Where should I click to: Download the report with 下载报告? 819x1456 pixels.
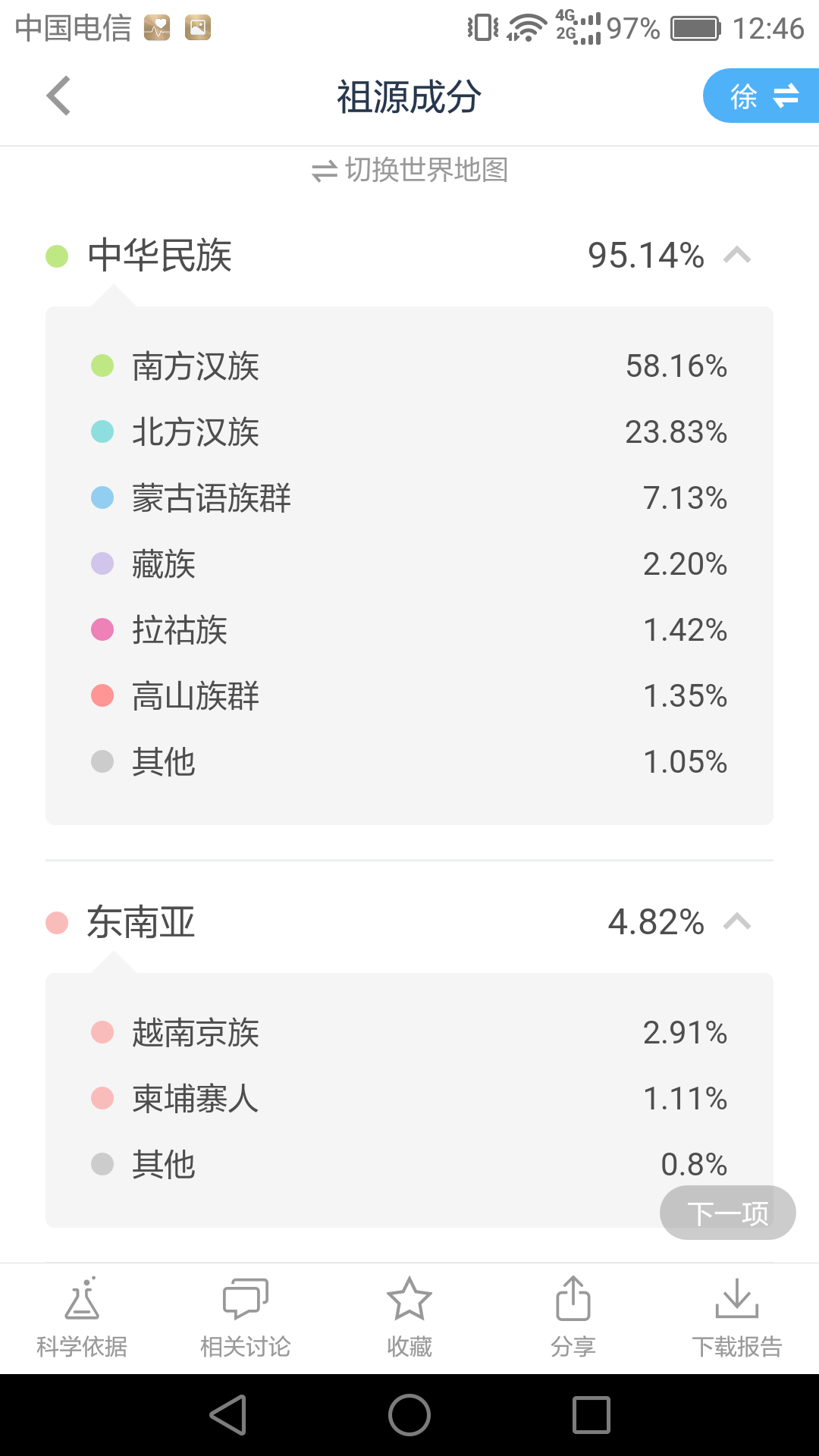737,1318
